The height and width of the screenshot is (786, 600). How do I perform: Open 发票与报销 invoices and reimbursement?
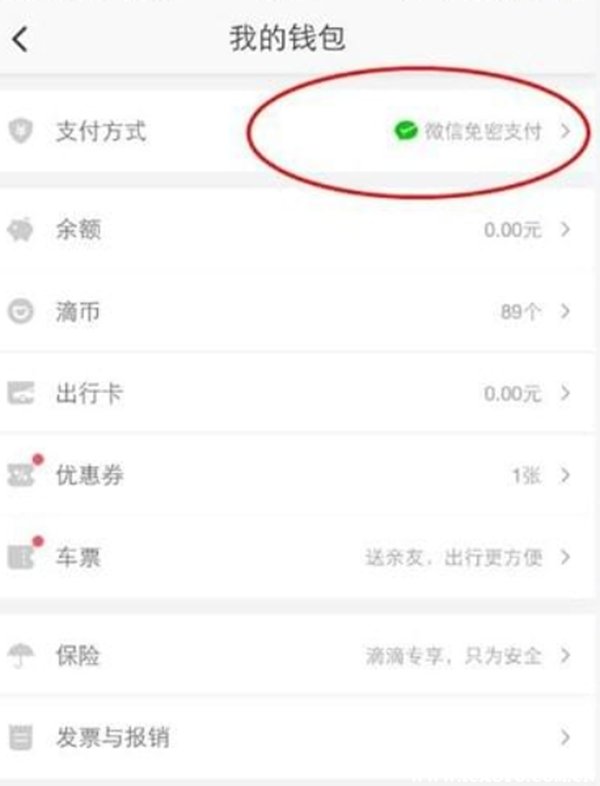pos(300,738)
